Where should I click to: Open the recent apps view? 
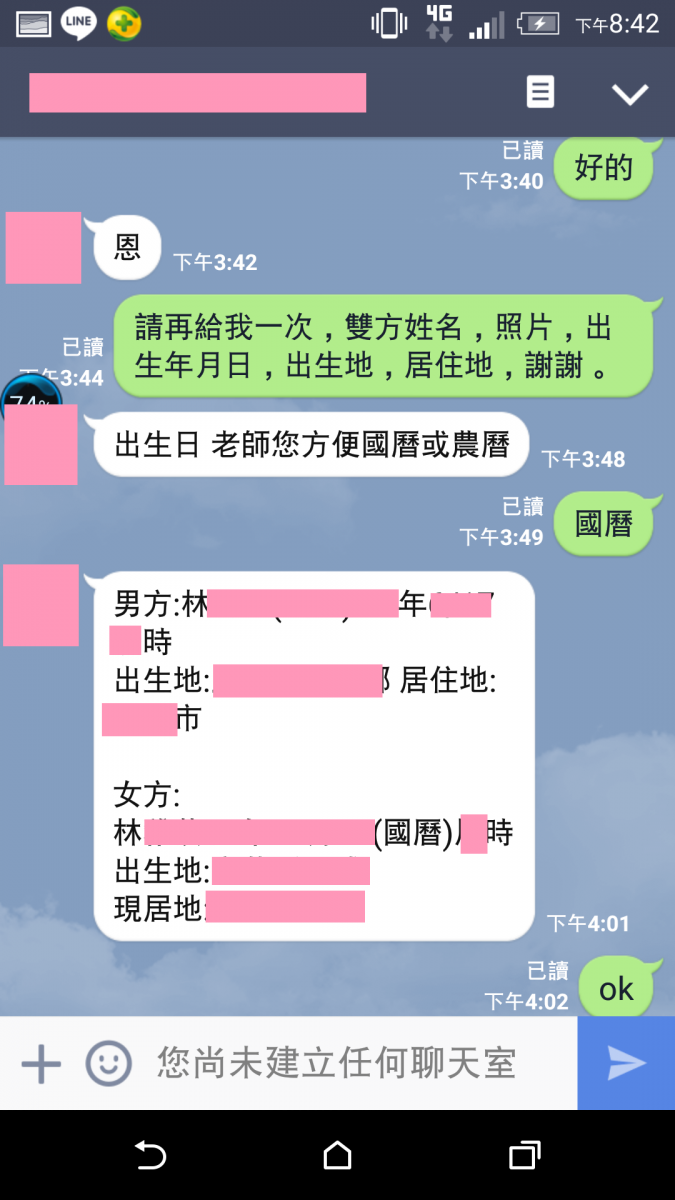525,1156
